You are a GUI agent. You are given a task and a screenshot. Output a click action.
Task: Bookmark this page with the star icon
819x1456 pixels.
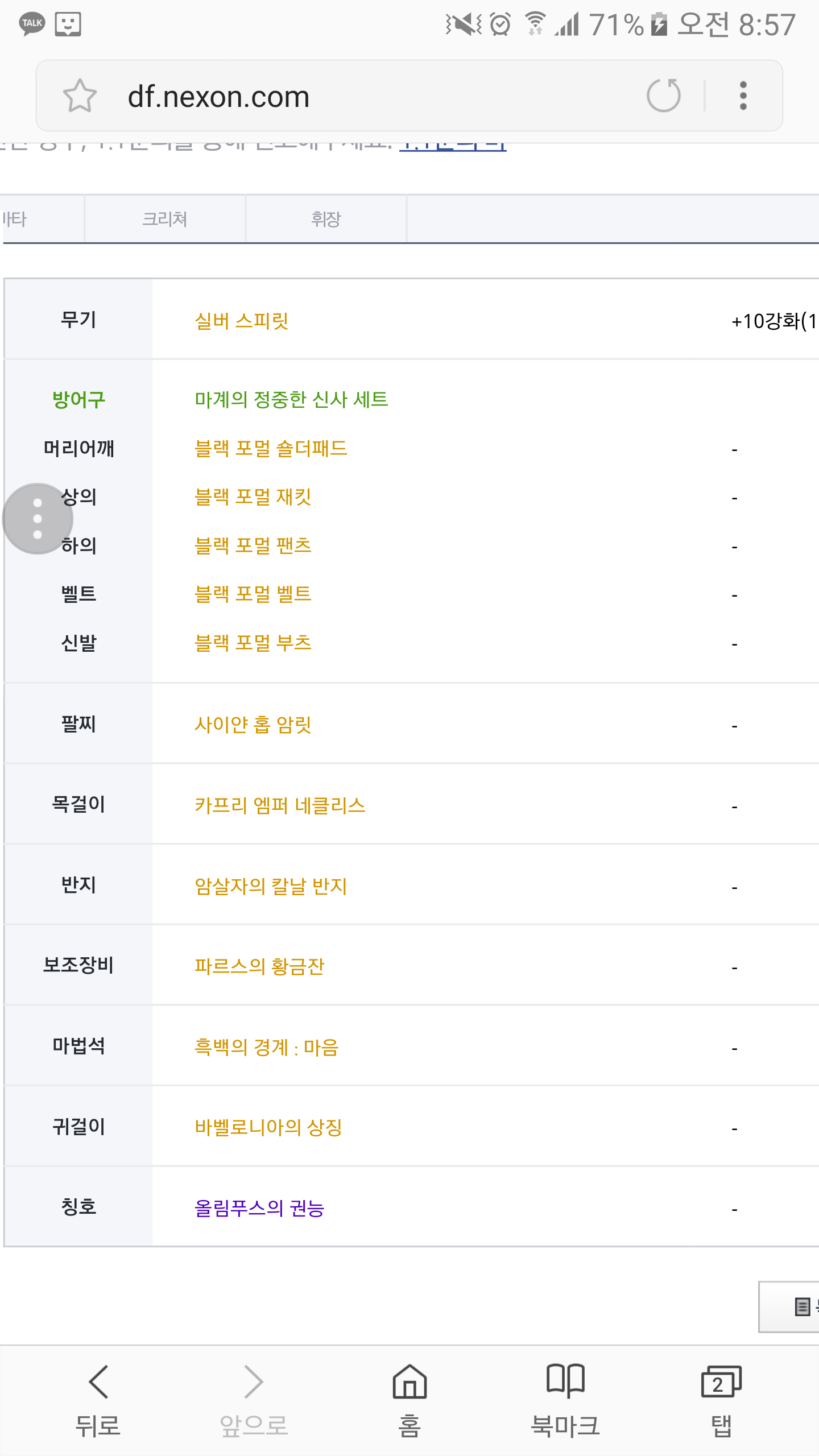80,96
